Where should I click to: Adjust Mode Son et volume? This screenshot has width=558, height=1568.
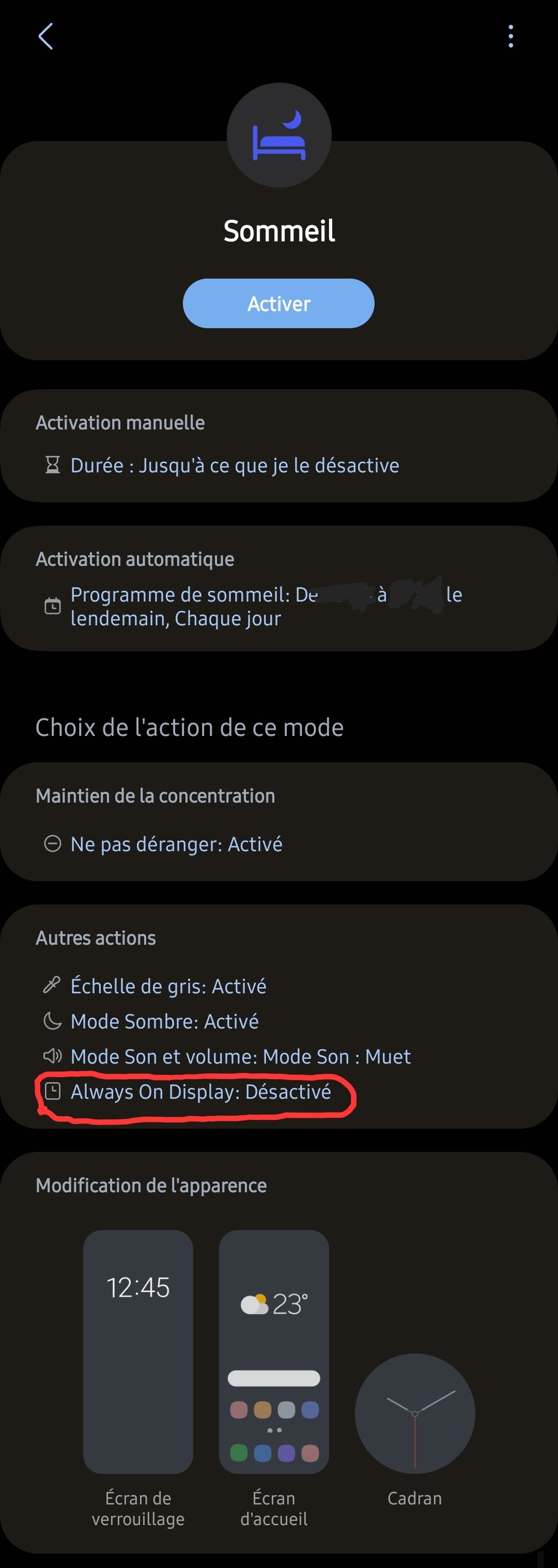click(x=240, y=1057)
